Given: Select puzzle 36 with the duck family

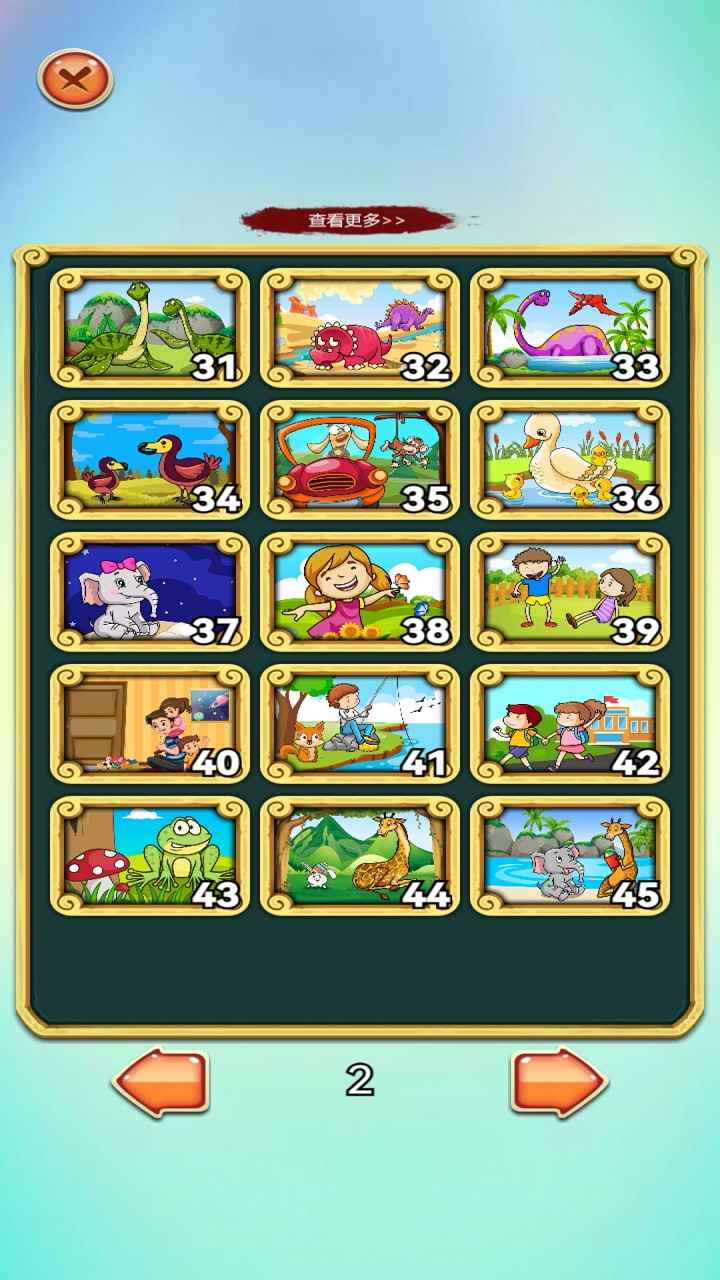Looking at the screenshot, I should pyautogui.click(x=570, y=459).
